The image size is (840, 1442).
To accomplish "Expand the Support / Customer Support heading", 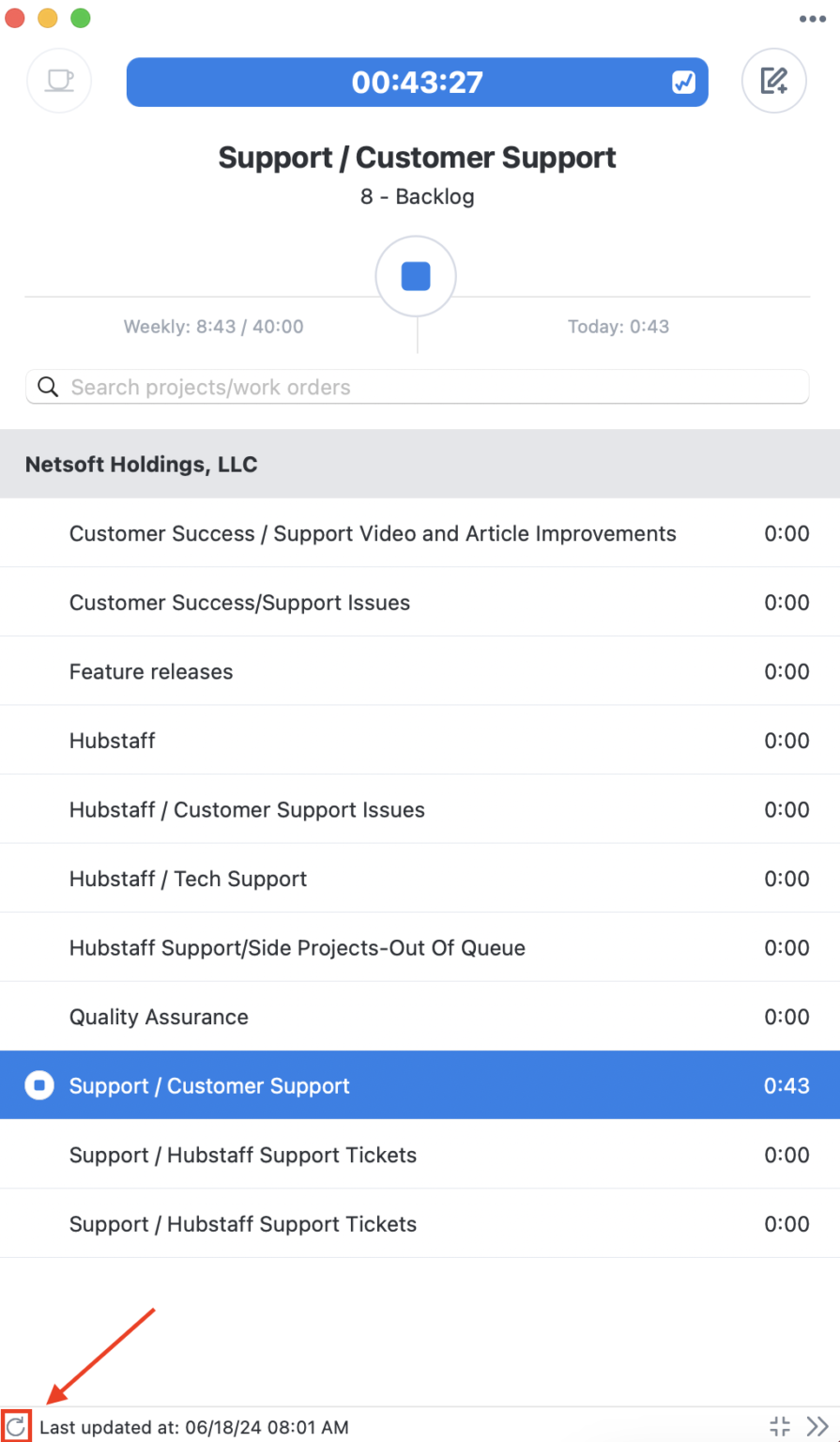I will coord(417,157).
